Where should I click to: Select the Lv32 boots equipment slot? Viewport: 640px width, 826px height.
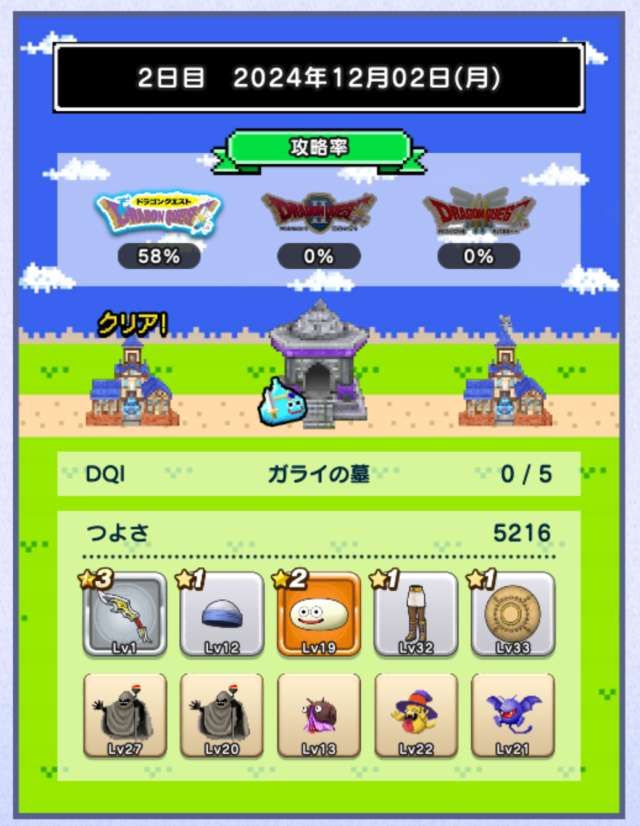tap(415, 613)
